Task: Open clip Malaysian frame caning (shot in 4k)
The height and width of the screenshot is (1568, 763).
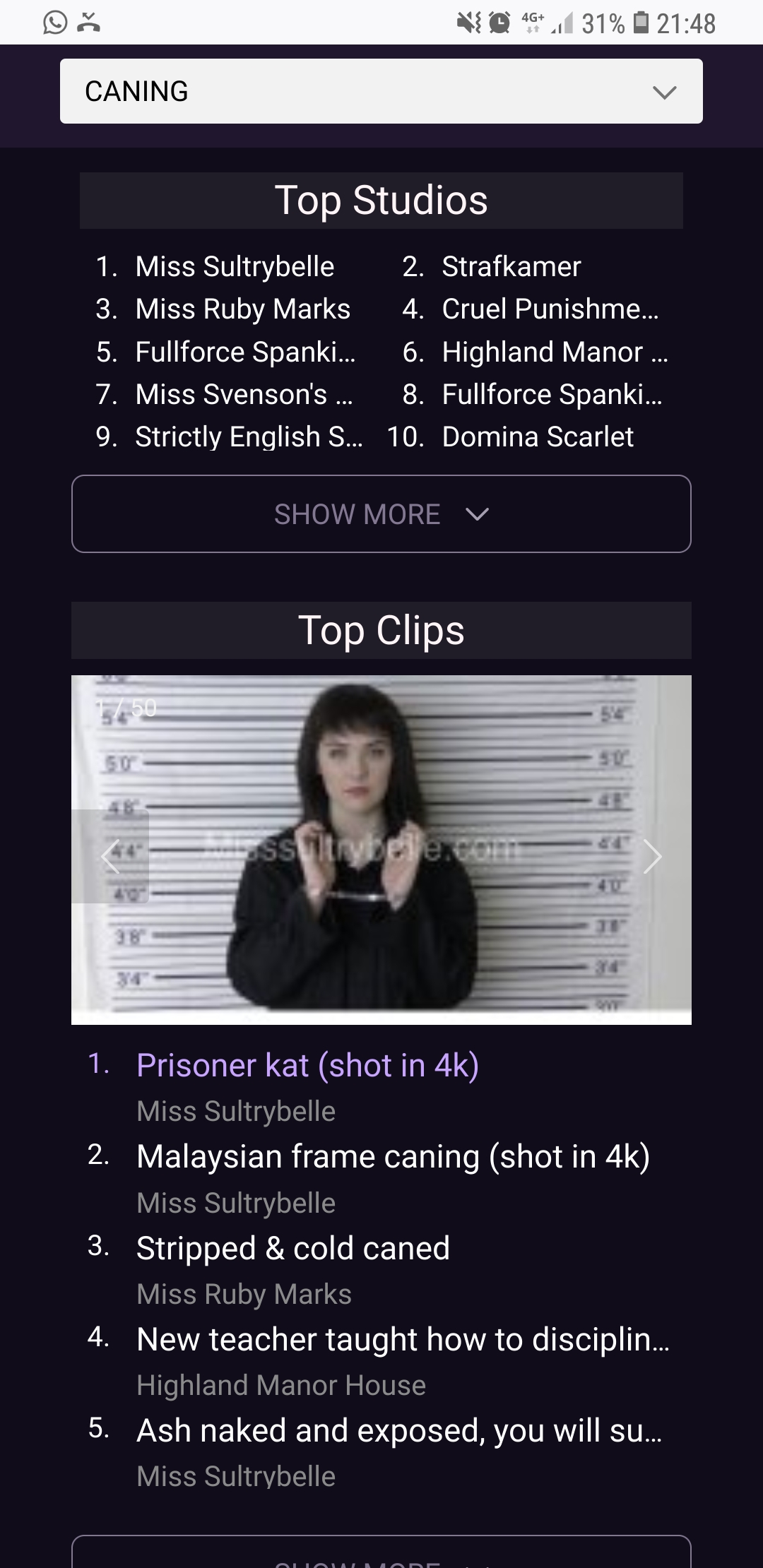Action: click(393, 1157)
